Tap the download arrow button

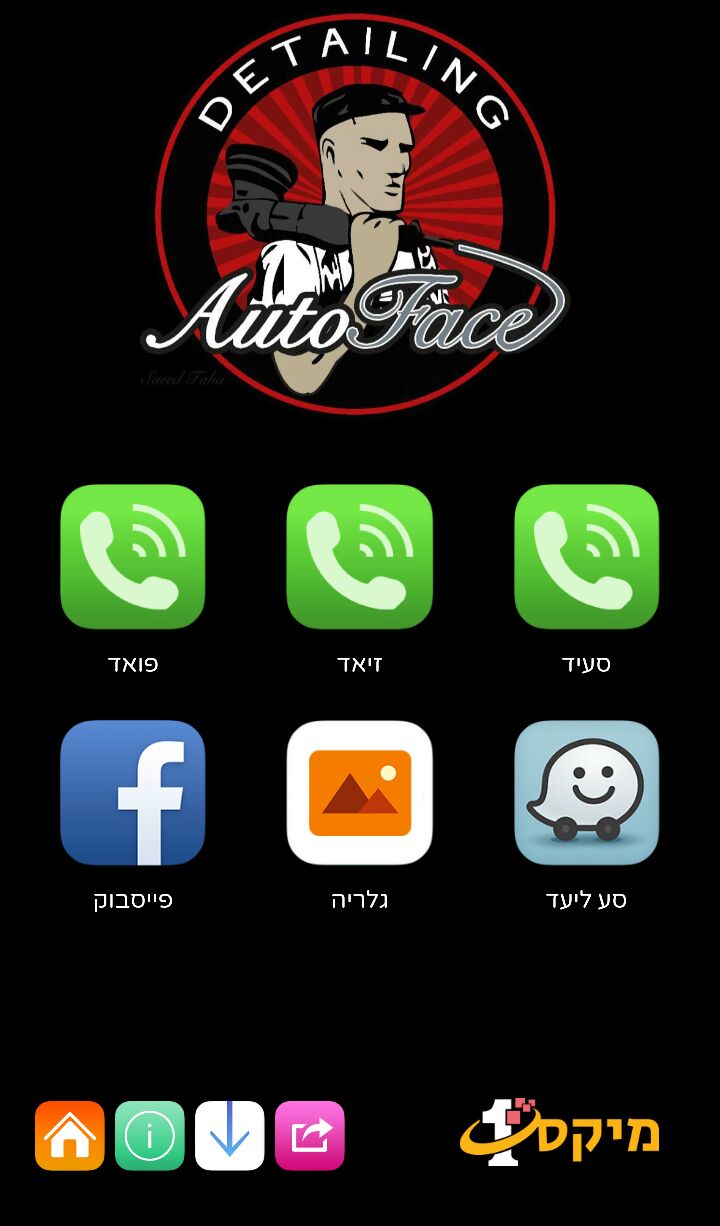point(230,1135)
